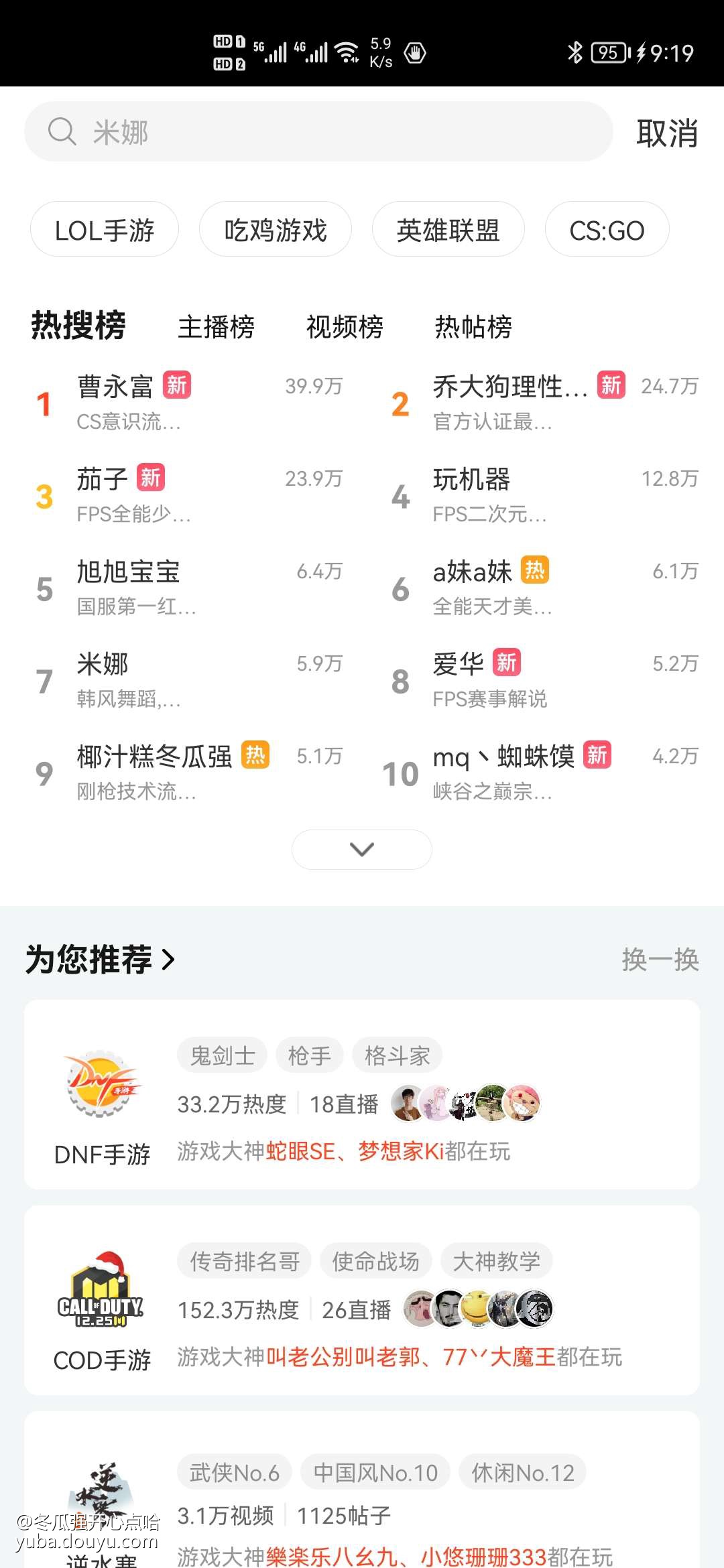Choose the 英雄联盟 chip
This screenshot has height=1568, width=724.
tap(448, 230)
